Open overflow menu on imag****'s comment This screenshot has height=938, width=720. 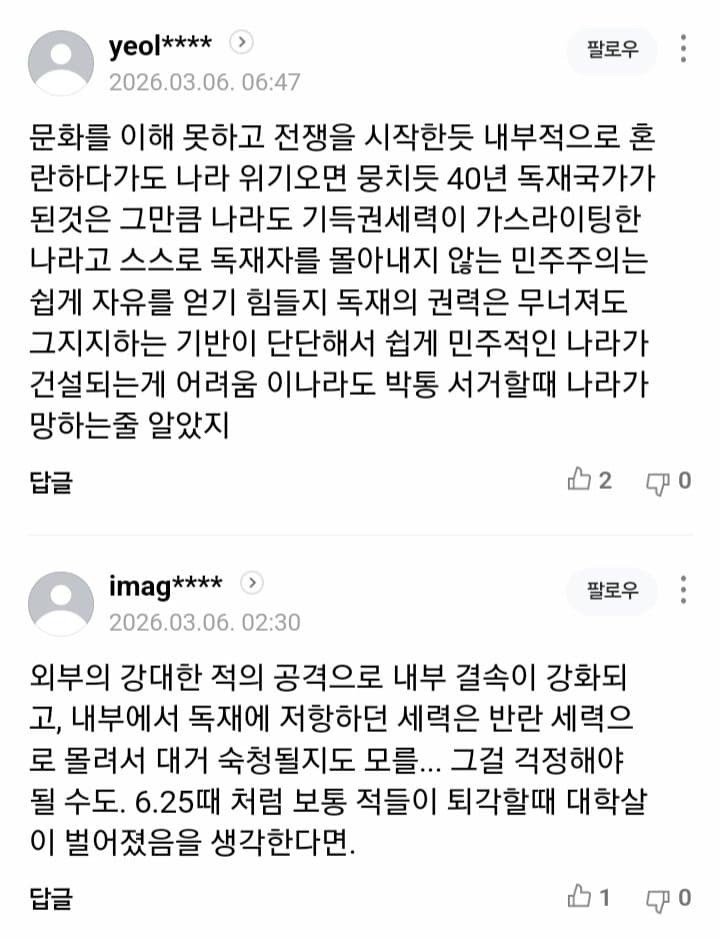click(x=683, y=590)
